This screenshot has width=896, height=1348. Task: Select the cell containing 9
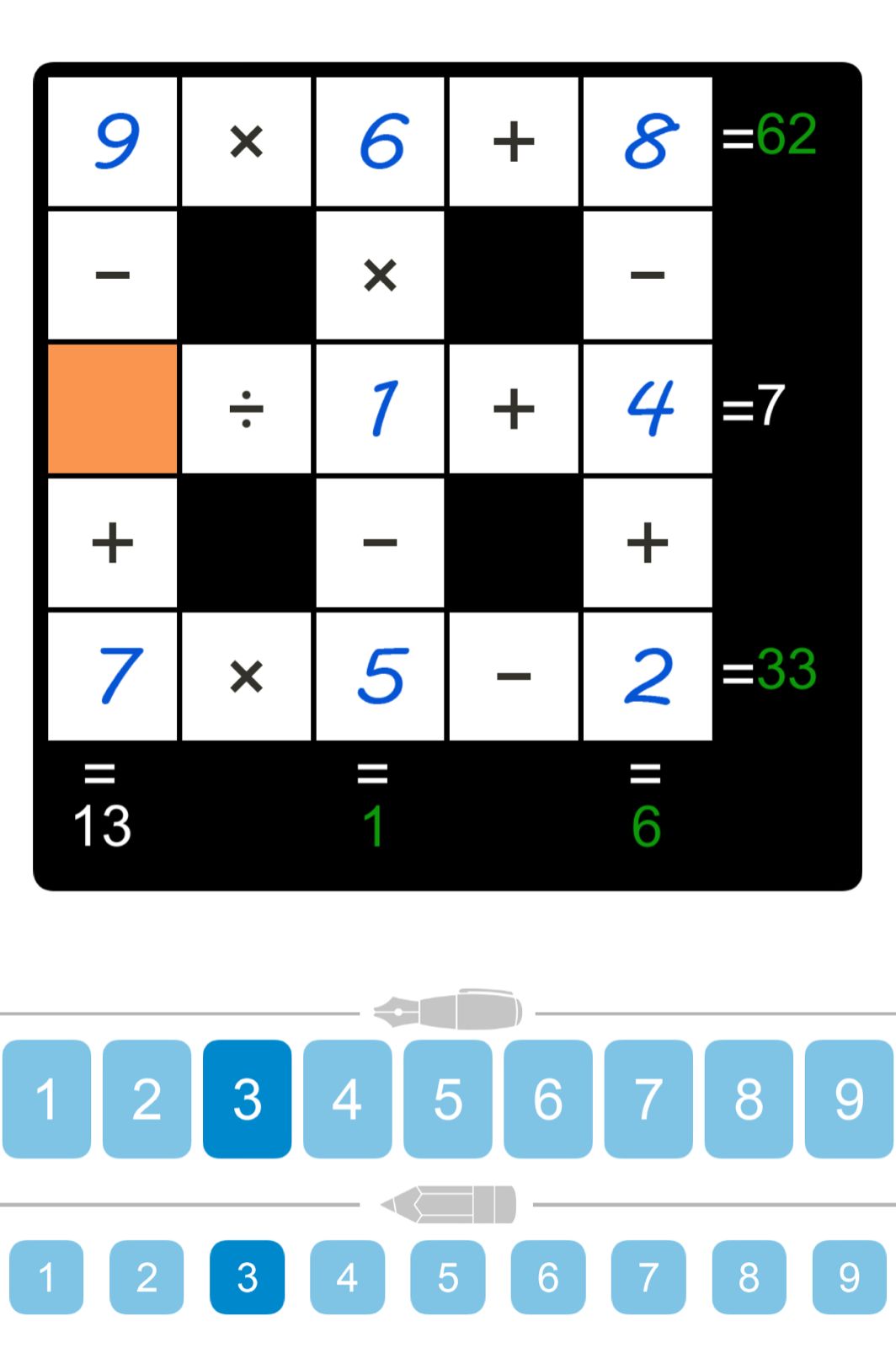(x=112, y=142)
